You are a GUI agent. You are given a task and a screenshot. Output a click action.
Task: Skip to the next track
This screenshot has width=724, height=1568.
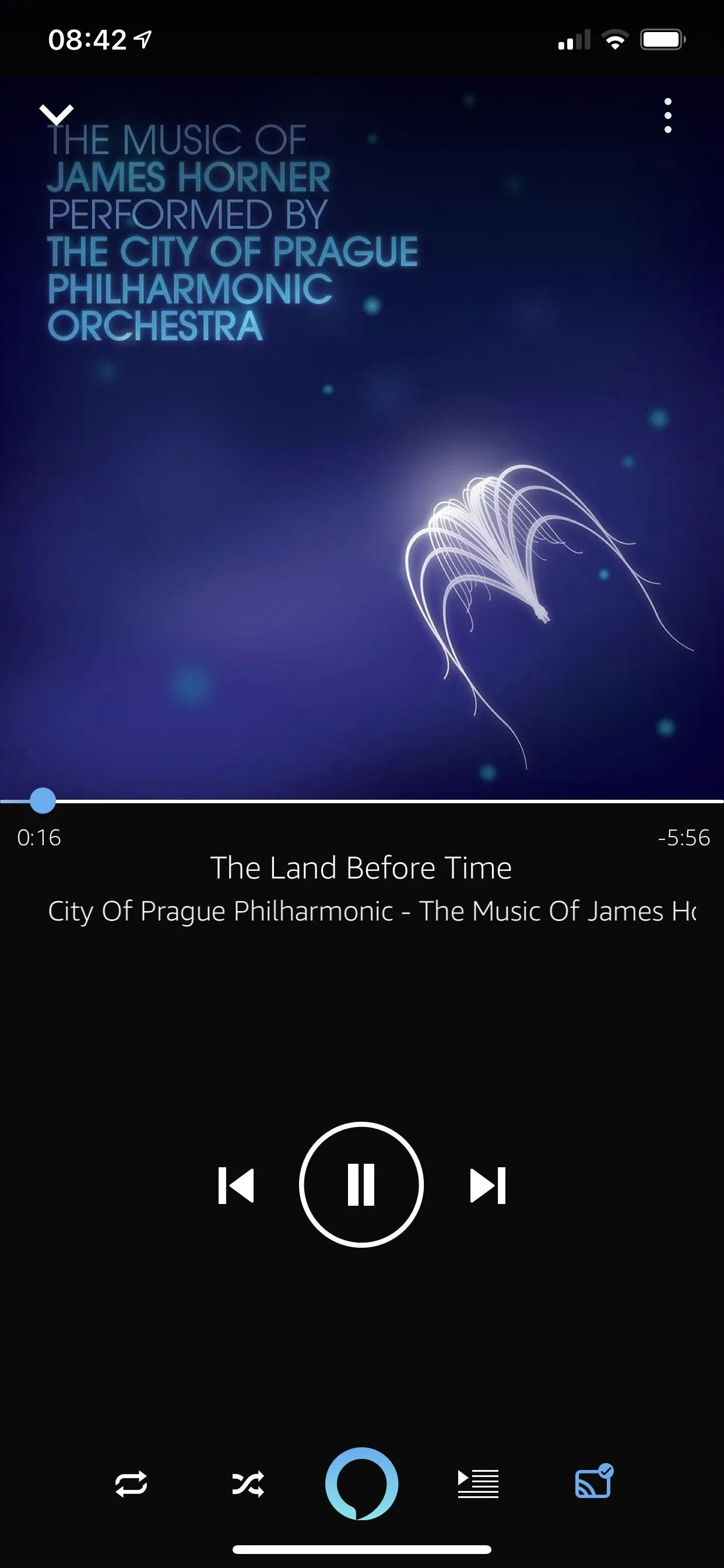click(488, 1185)
